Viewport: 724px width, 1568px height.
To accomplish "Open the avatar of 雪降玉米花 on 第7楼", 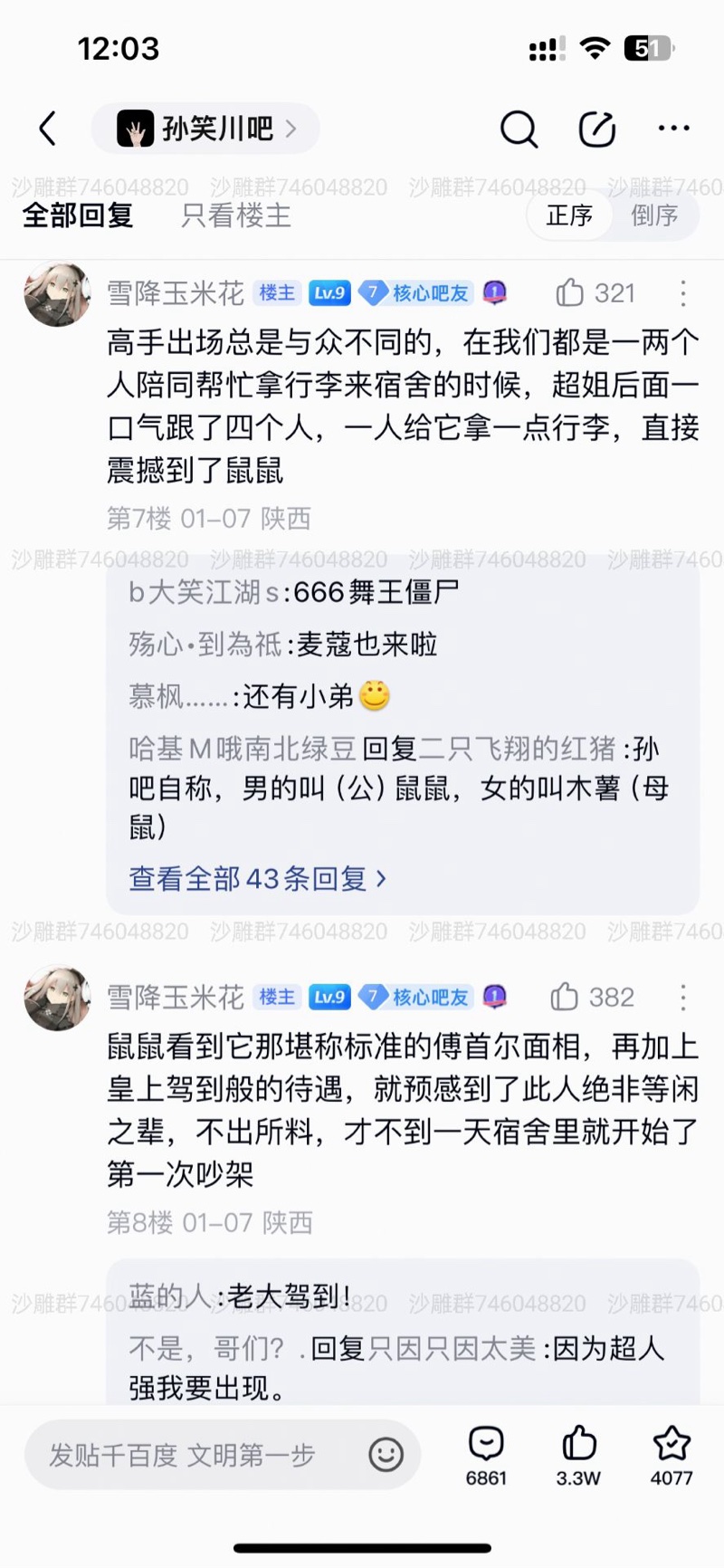I will pos(57,294).
